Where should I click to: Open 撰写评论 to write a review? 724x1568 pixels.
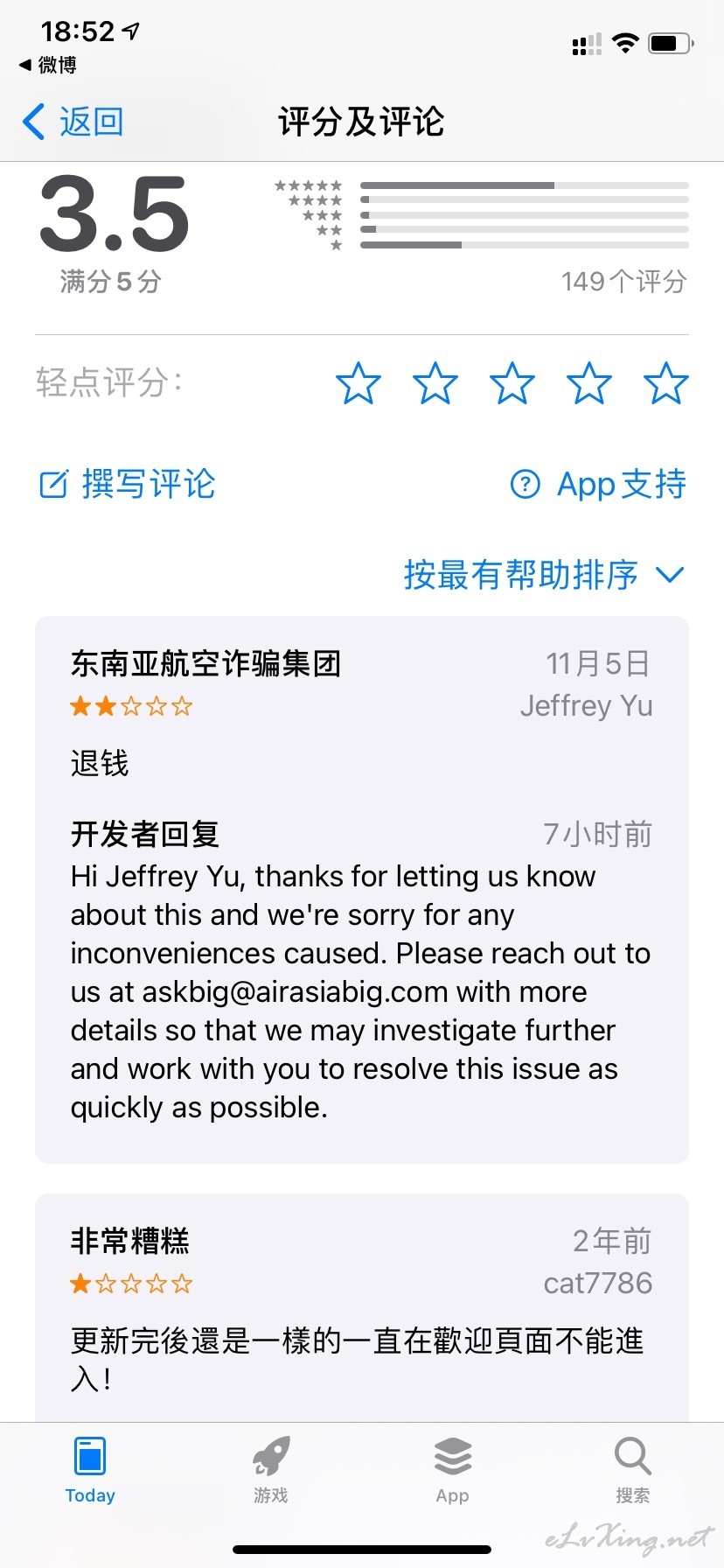click(128, 484)
